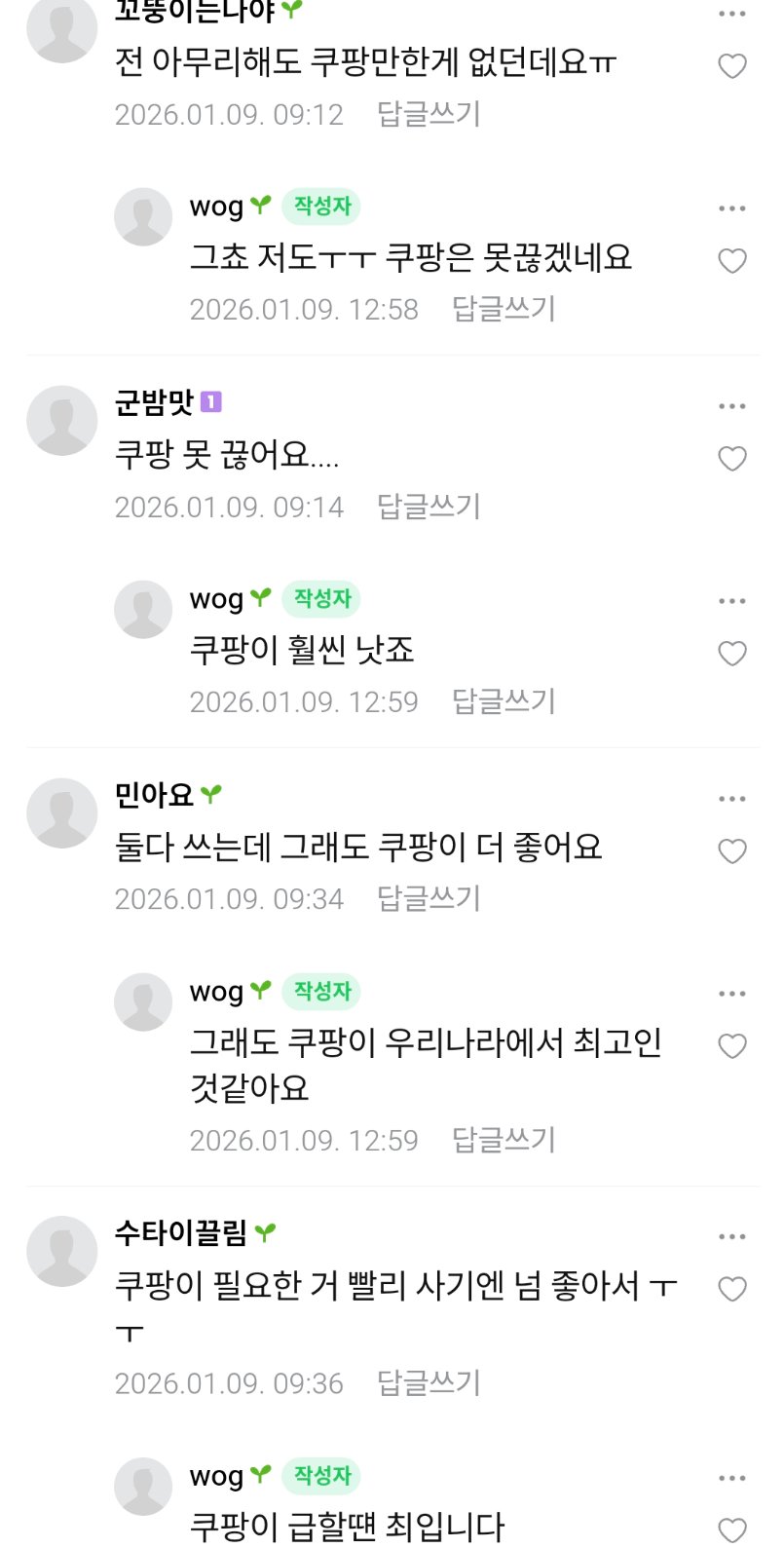Like 수타이끌림's comment

[x=731, y=1289]
